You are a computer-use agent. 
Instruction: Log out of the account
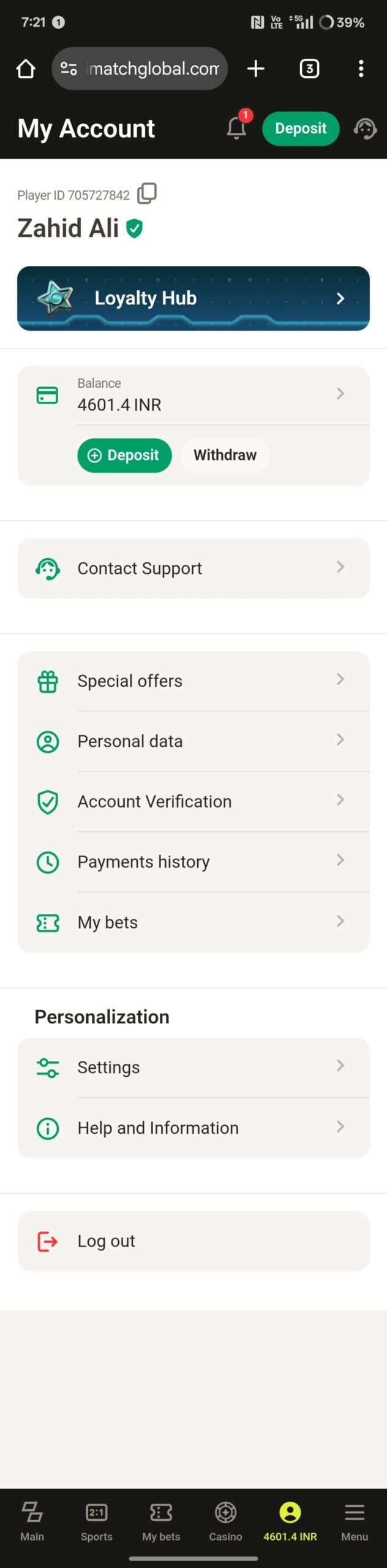click(193, 1241)
